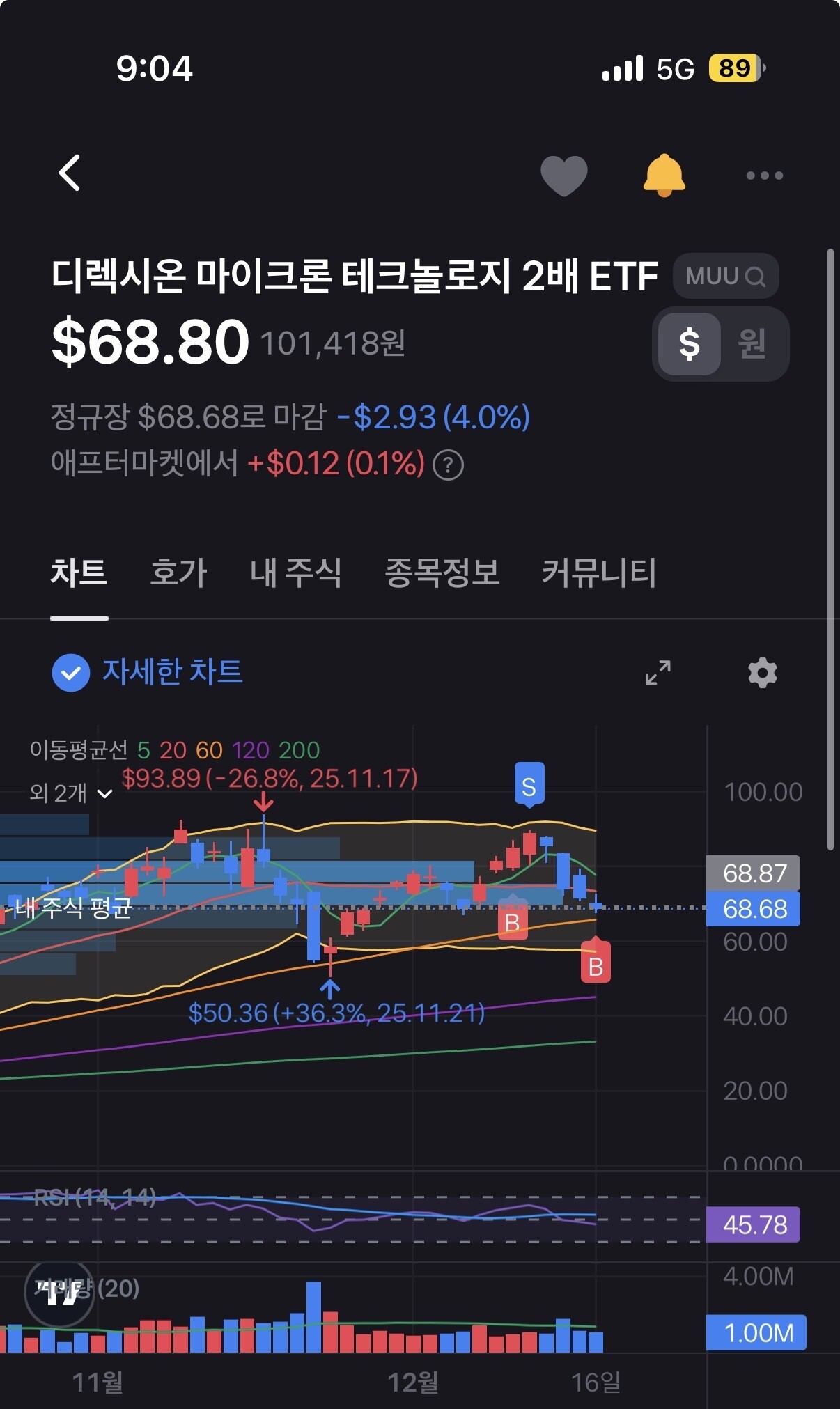Image resolution: width=840 pixels, height=1409 pixels.
Task: Expand the chart to full screen
Action: 658,673
